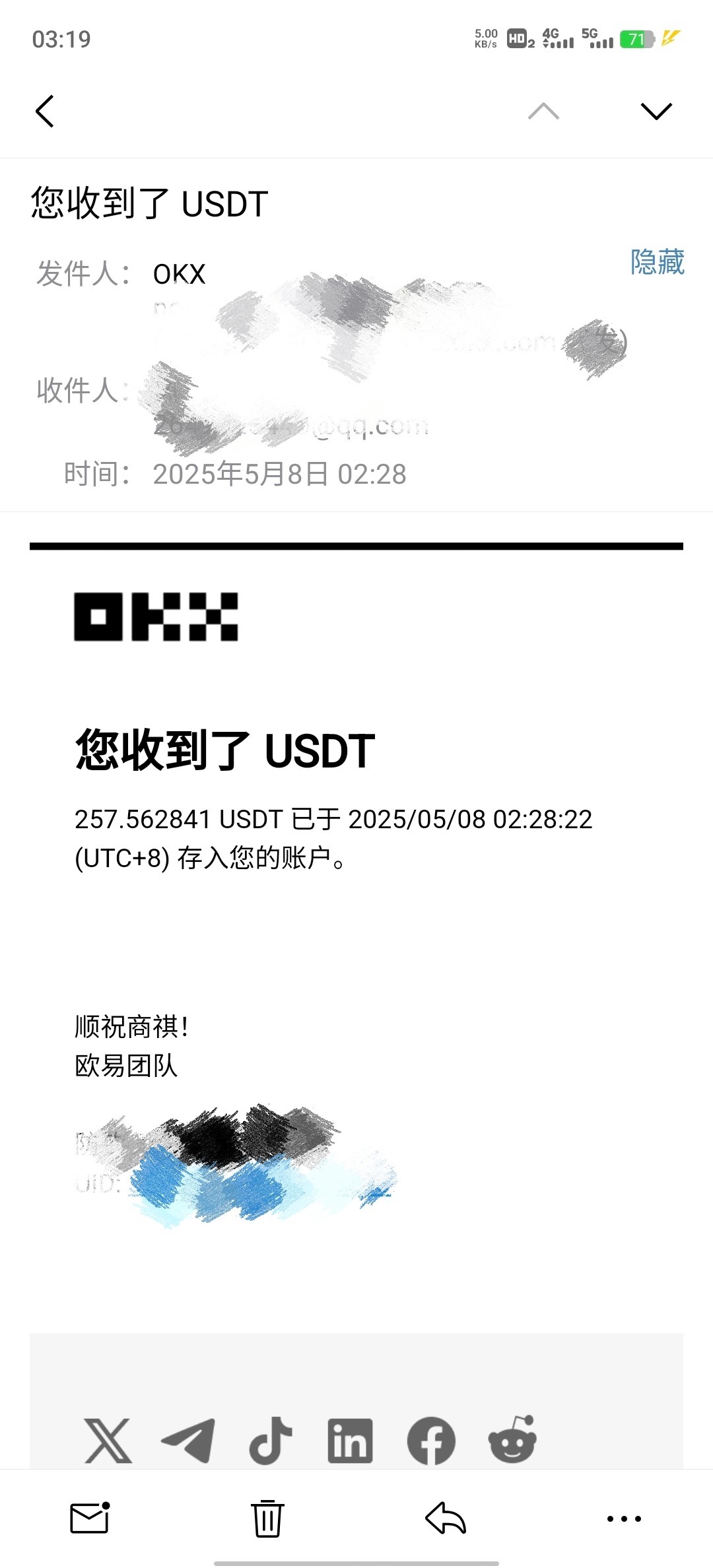Delete this OKX email
The height and width of the screenshot is (1568, 713).
[267, 1518]
